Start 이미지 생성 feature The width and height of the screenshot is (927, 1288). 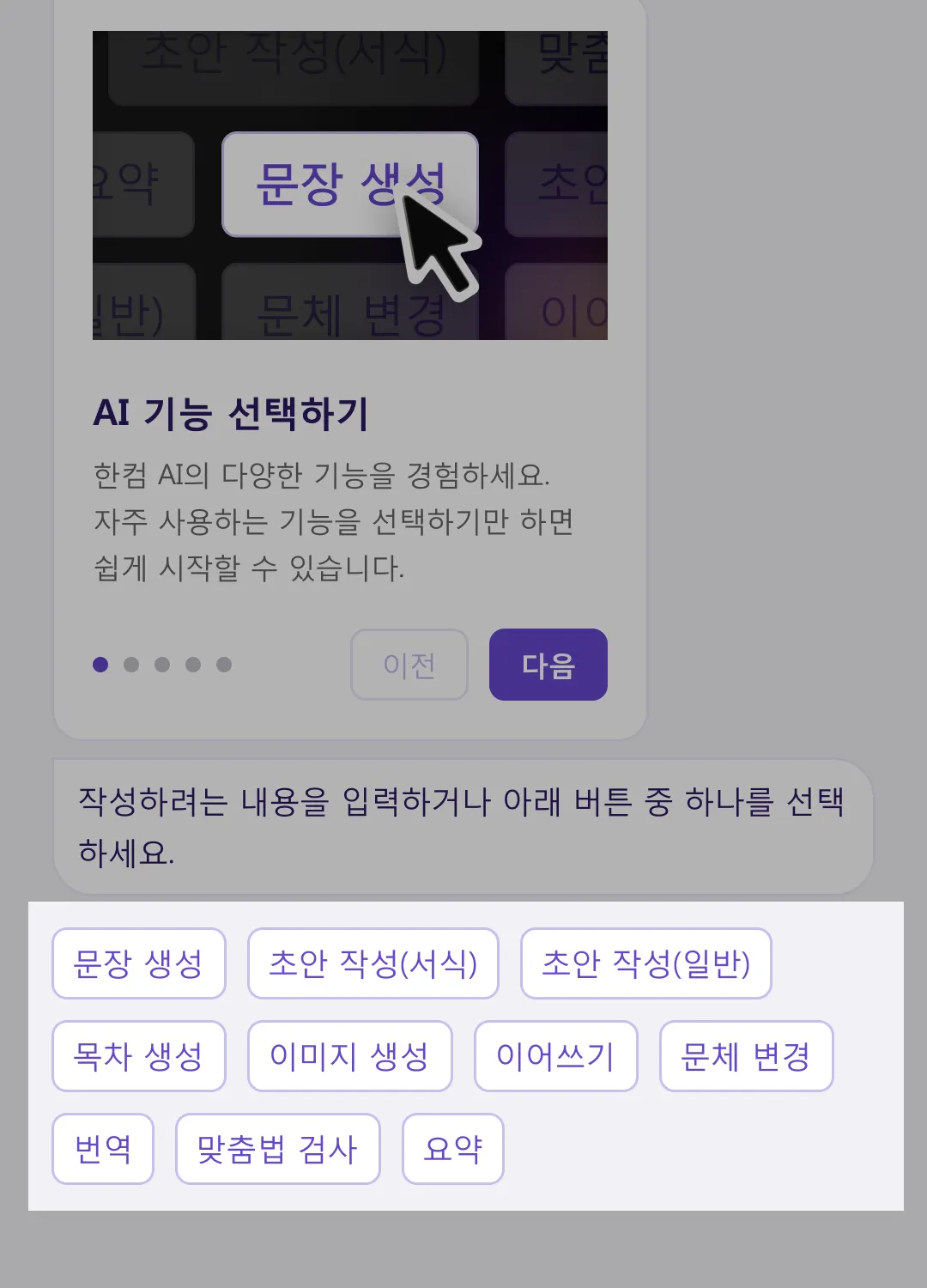click(x=349, y=1056)
